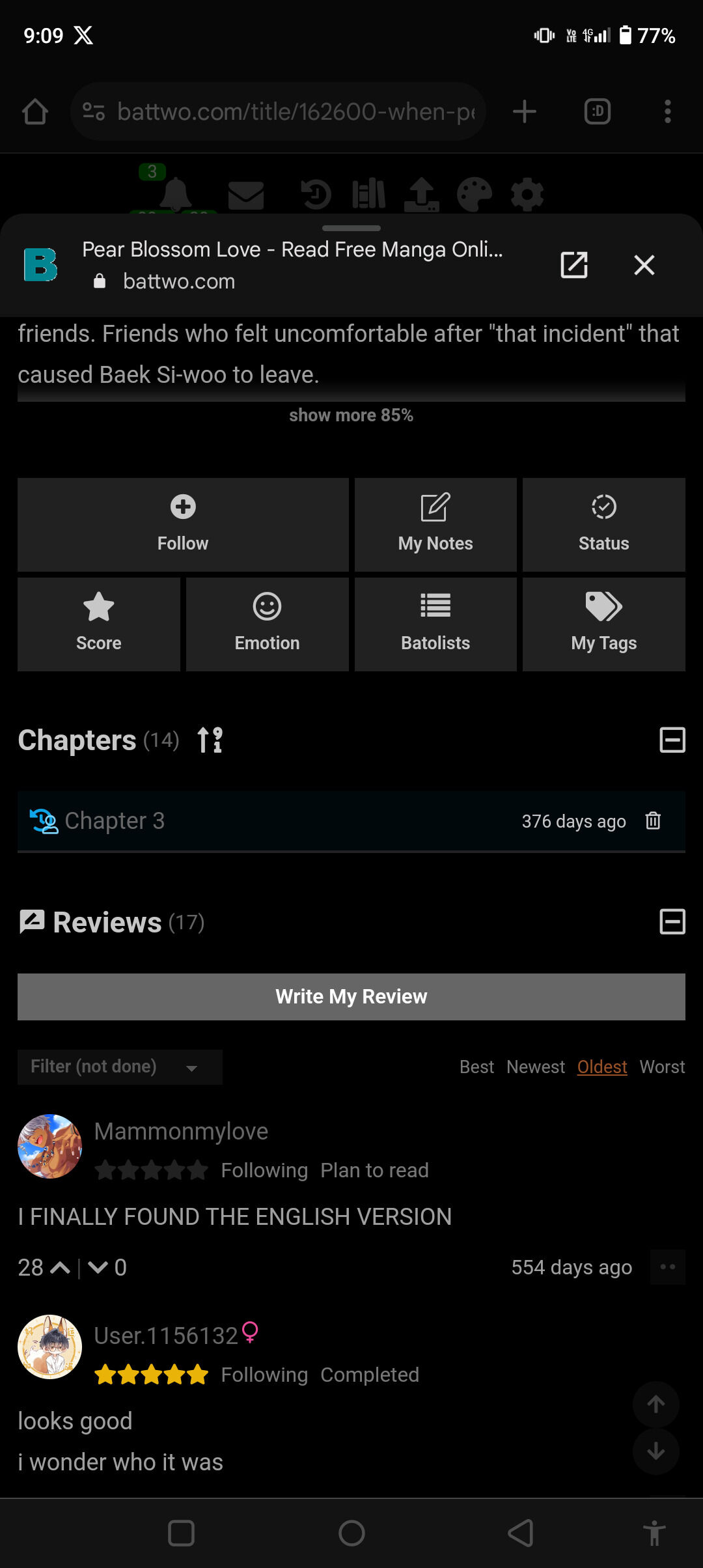Follow this manga title

click(183, 524)
